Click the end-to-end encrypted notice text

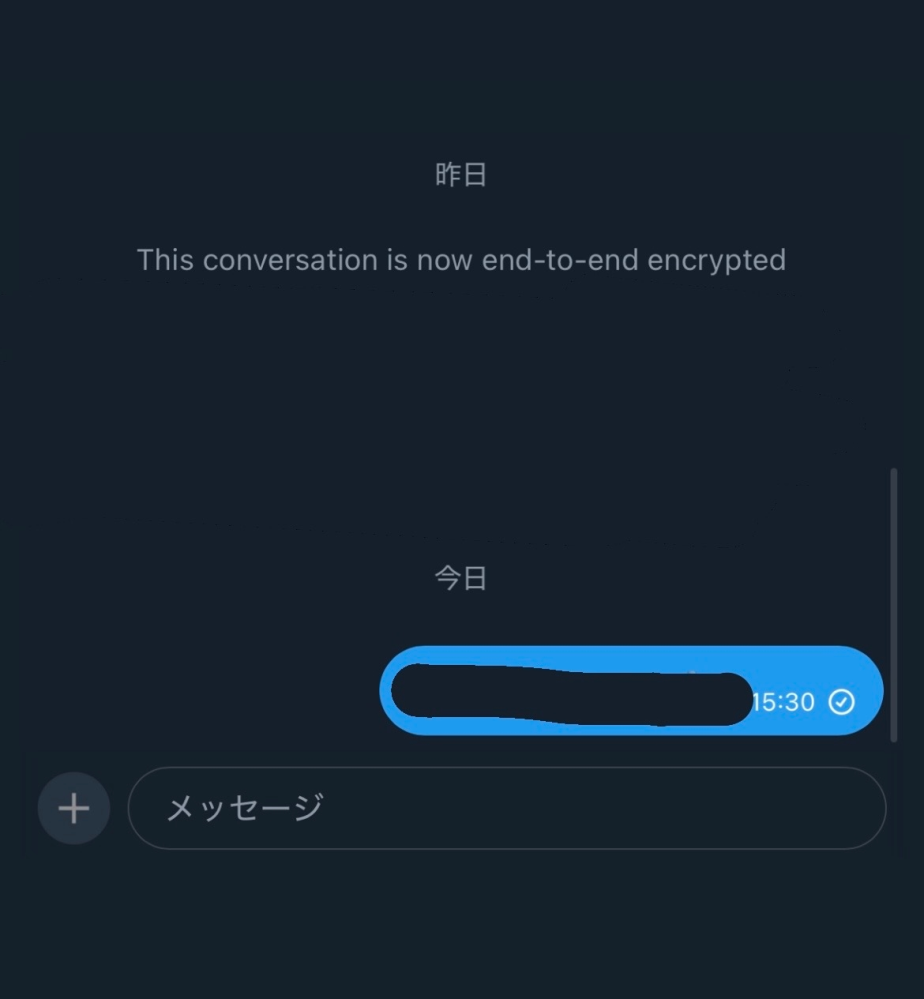[461, 260]
